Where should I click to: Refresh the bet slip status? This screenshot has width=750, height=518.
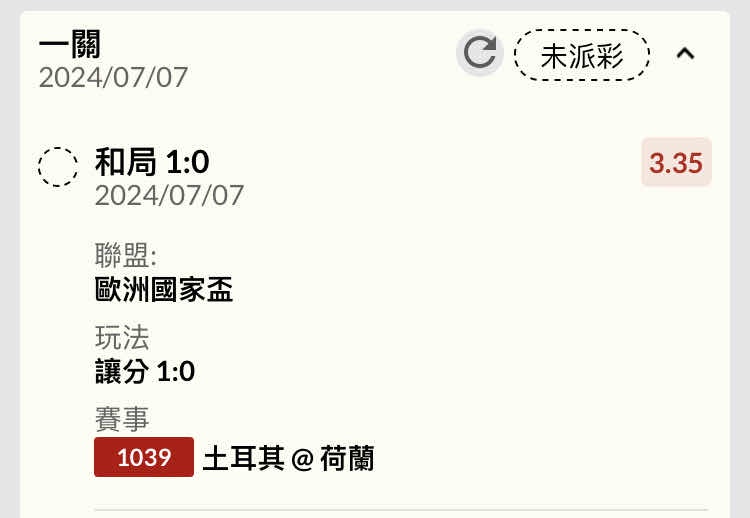[x=480, y=53]
